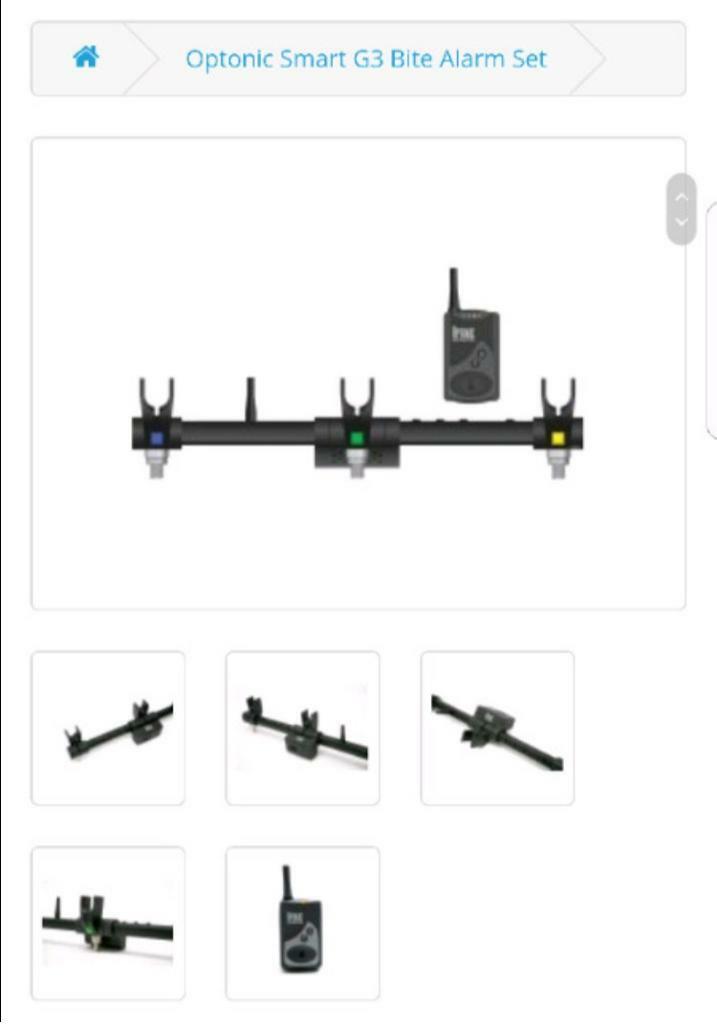Tap the grey scroll handle with arrows

(681, 209)
